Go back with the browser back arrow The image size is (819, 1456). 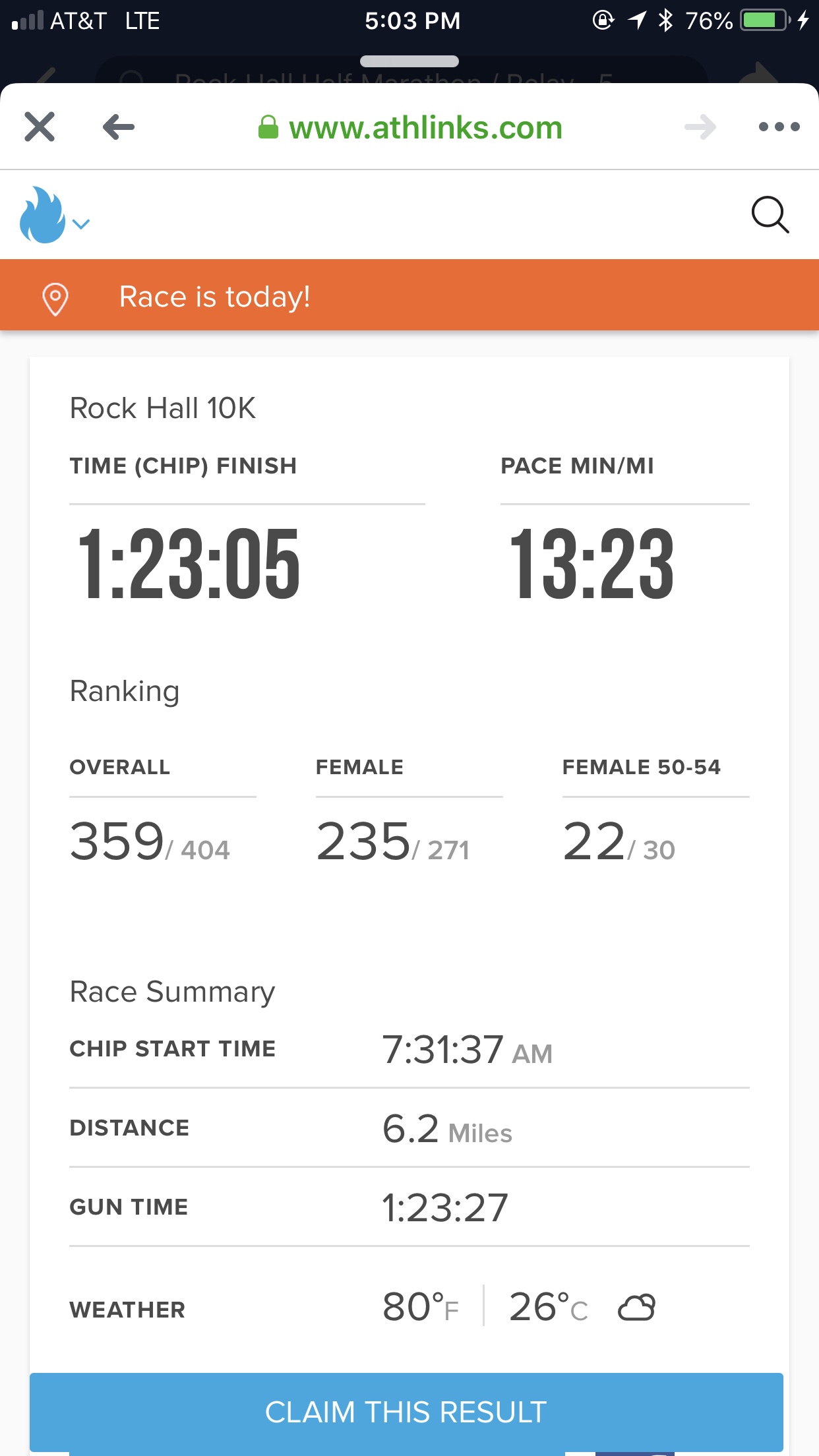119,127
